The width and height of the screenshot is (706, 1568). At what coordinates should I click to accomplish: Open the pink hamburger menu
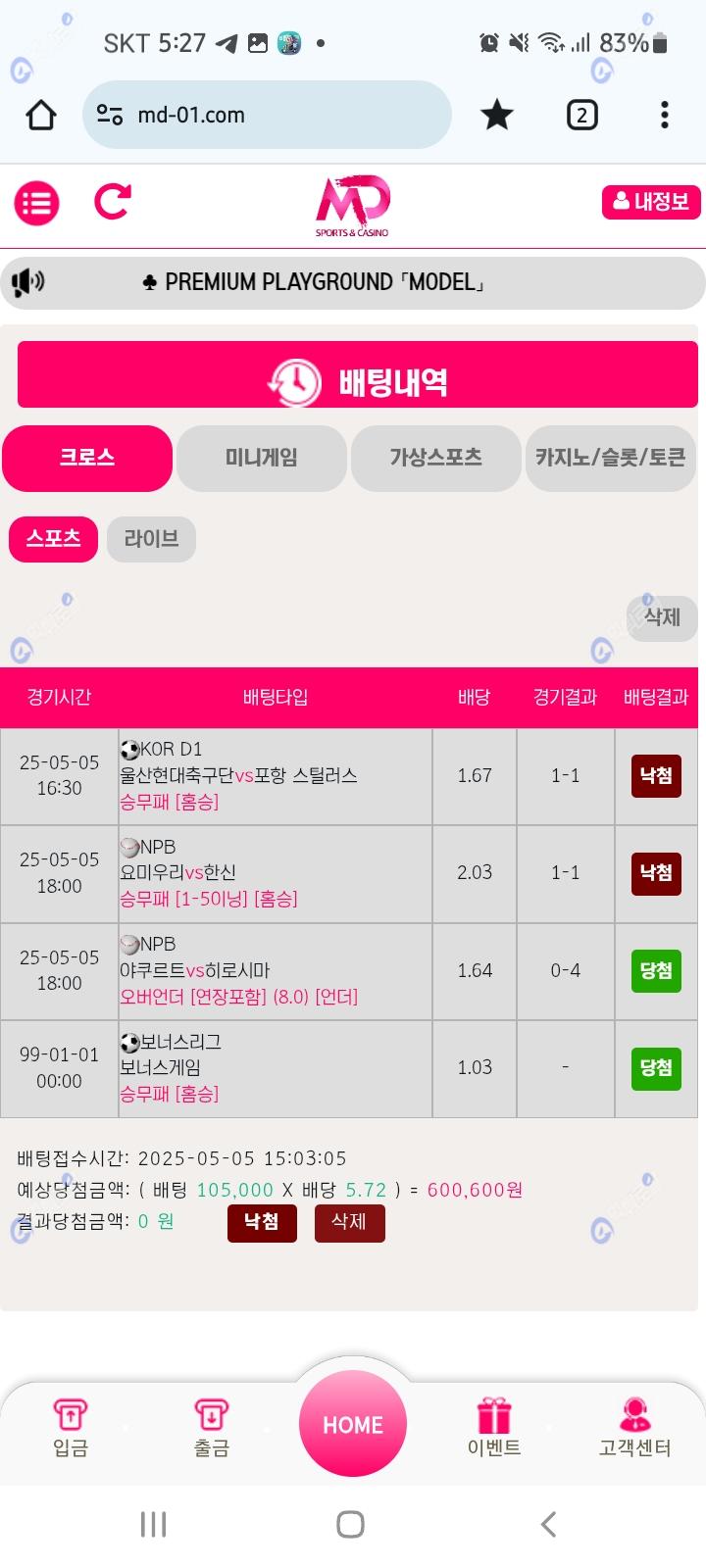click(x=37, y=203)
